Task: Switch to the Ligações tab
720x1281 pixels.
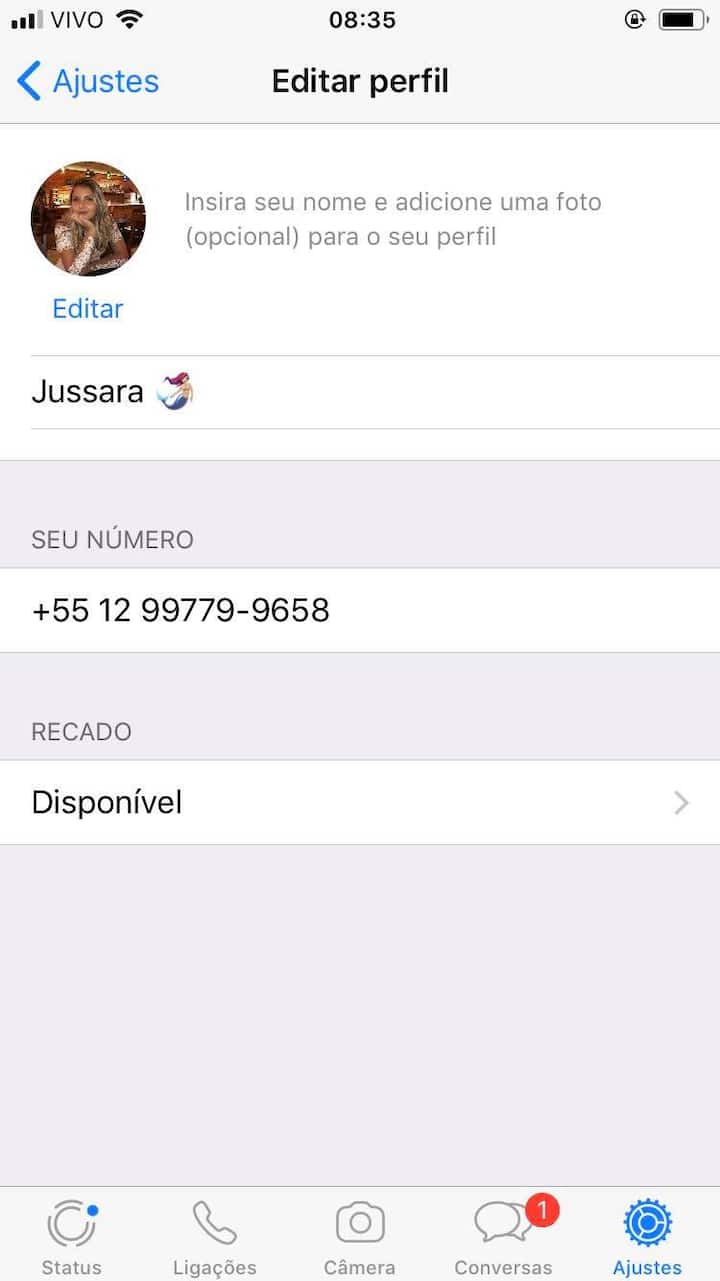Action: pyautogui.click(x=215, y=1236)
